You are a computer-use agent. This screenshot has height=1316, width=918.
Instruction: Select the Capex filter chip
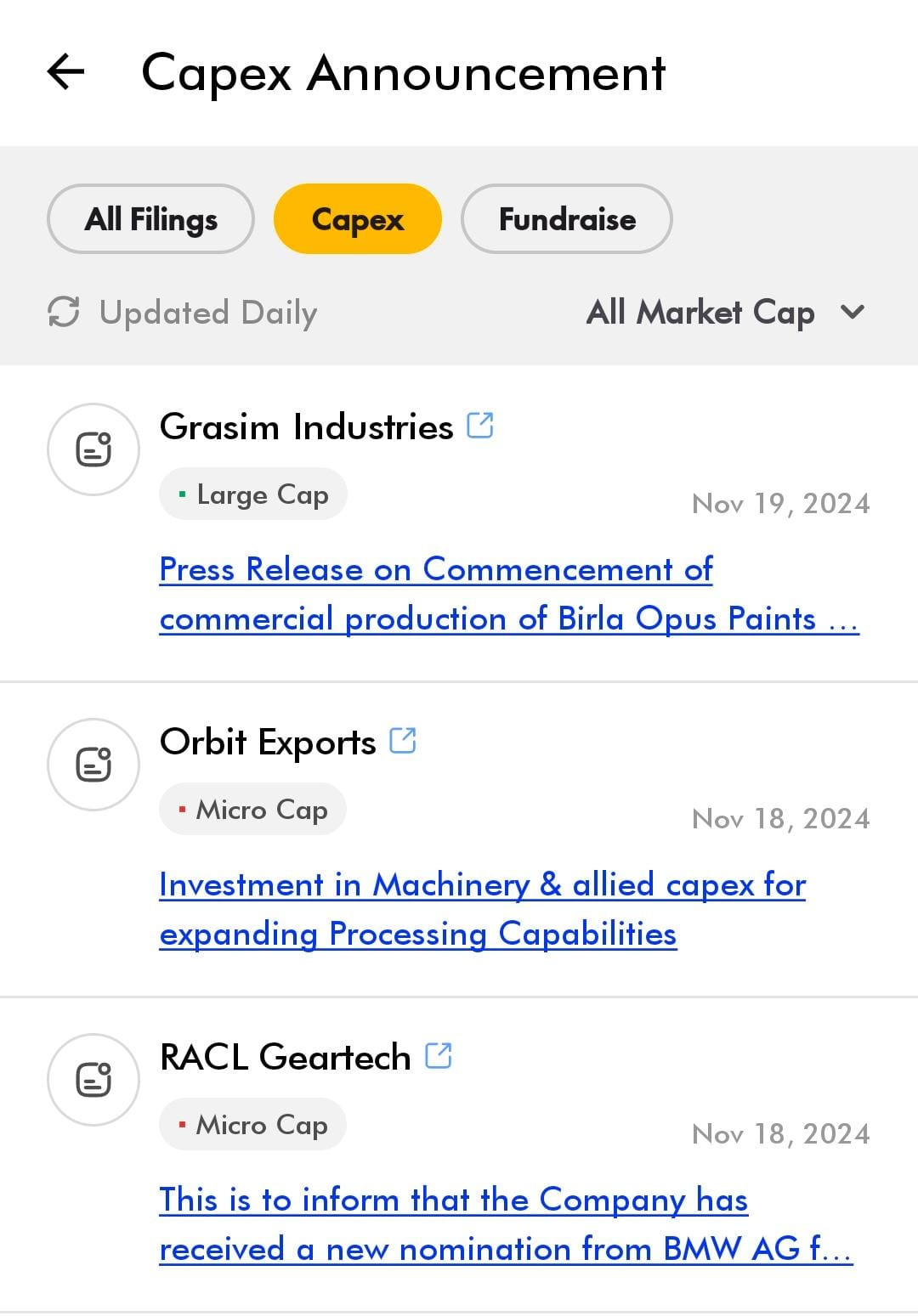point(357,219)
